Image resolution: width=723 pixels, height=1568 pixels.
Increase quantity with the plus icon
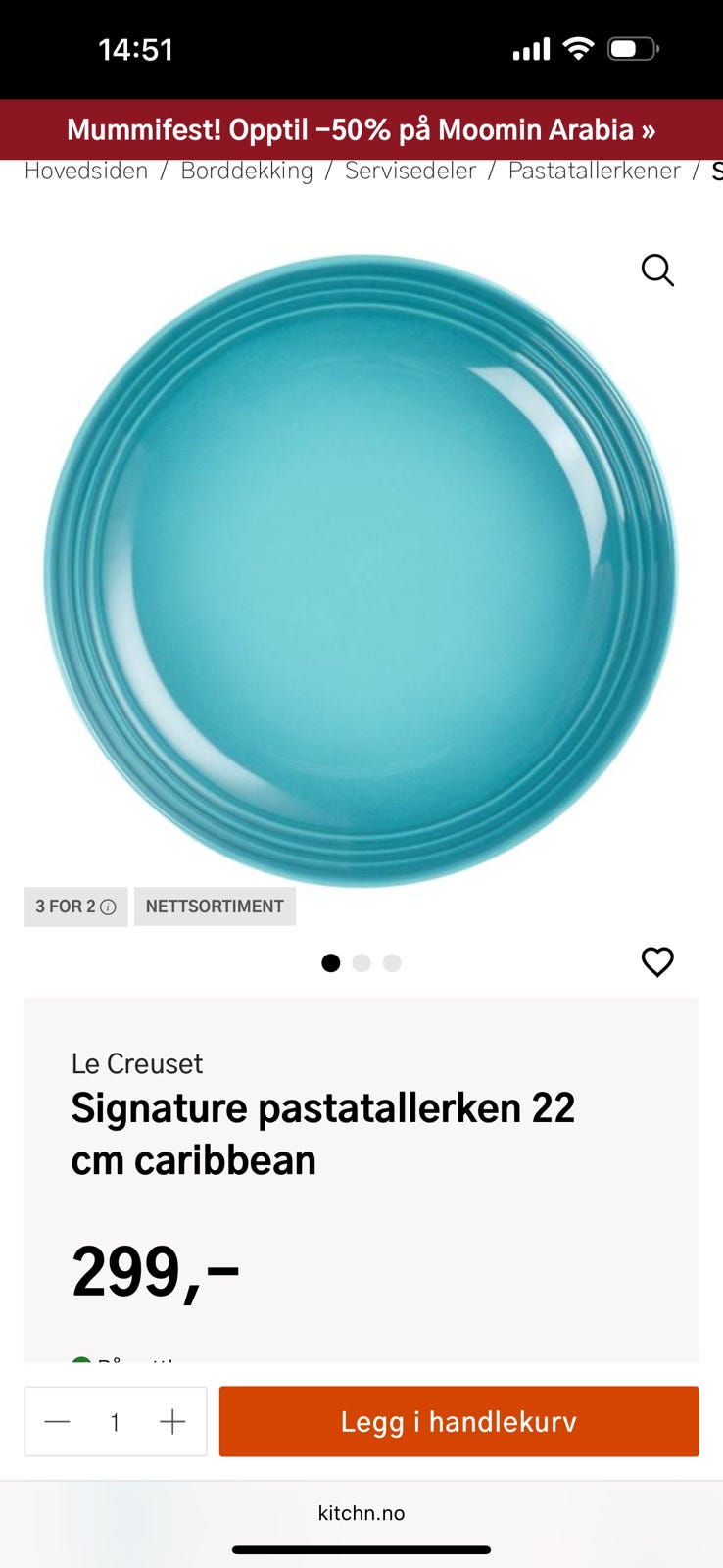tap(172, 1421)
